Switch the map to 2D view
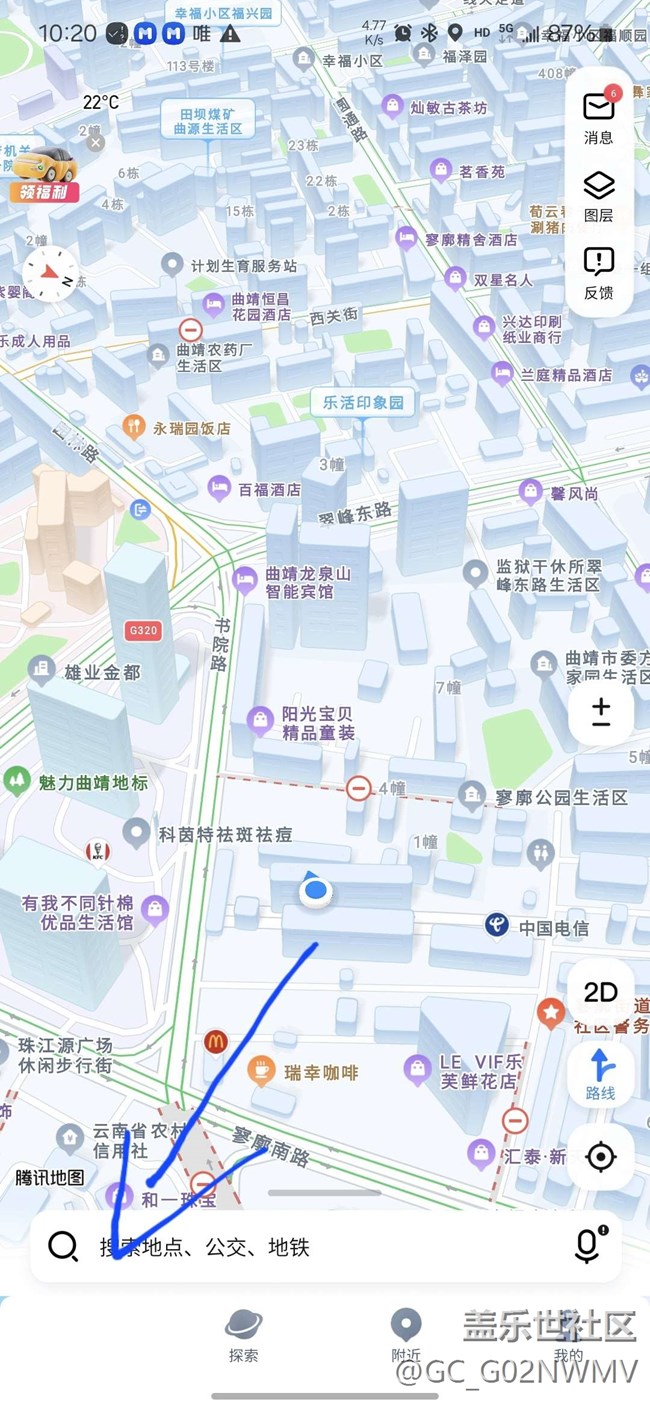 [x=601, y=992]
